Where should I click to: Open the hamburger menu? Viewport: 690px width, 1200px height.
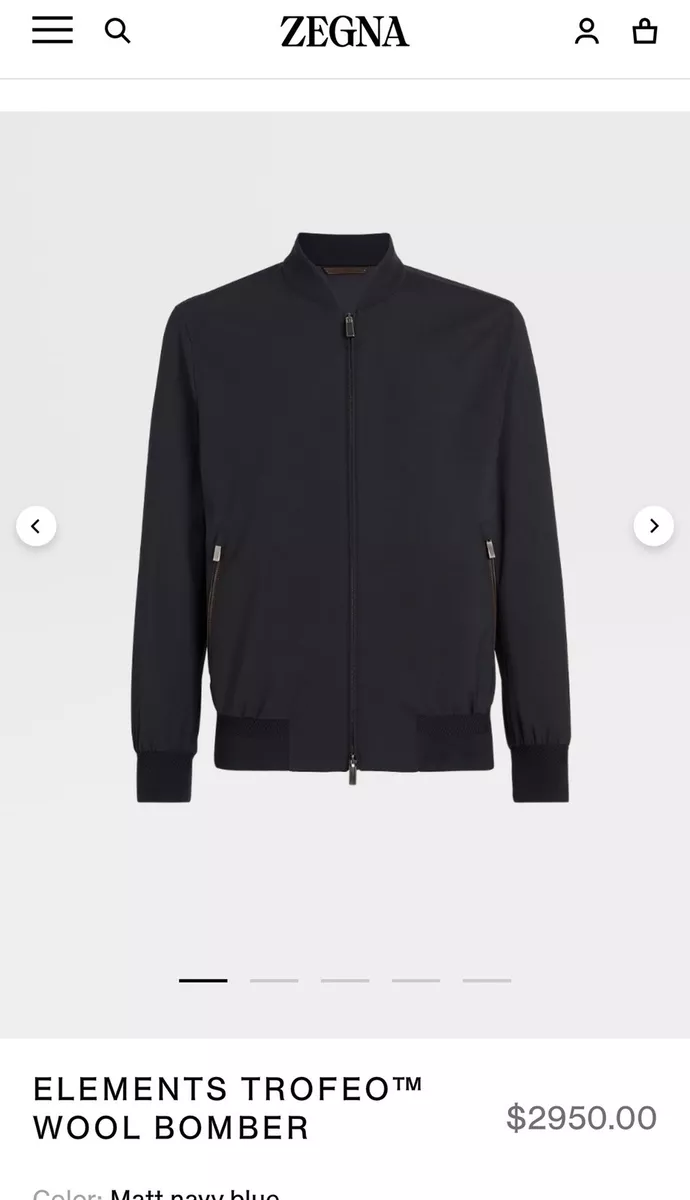tap(52, 30)
